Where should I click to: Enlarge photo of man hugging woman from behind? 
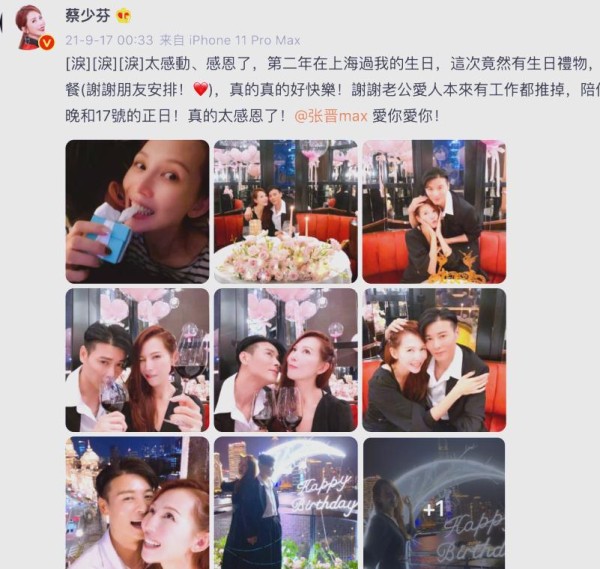[433, 211]
